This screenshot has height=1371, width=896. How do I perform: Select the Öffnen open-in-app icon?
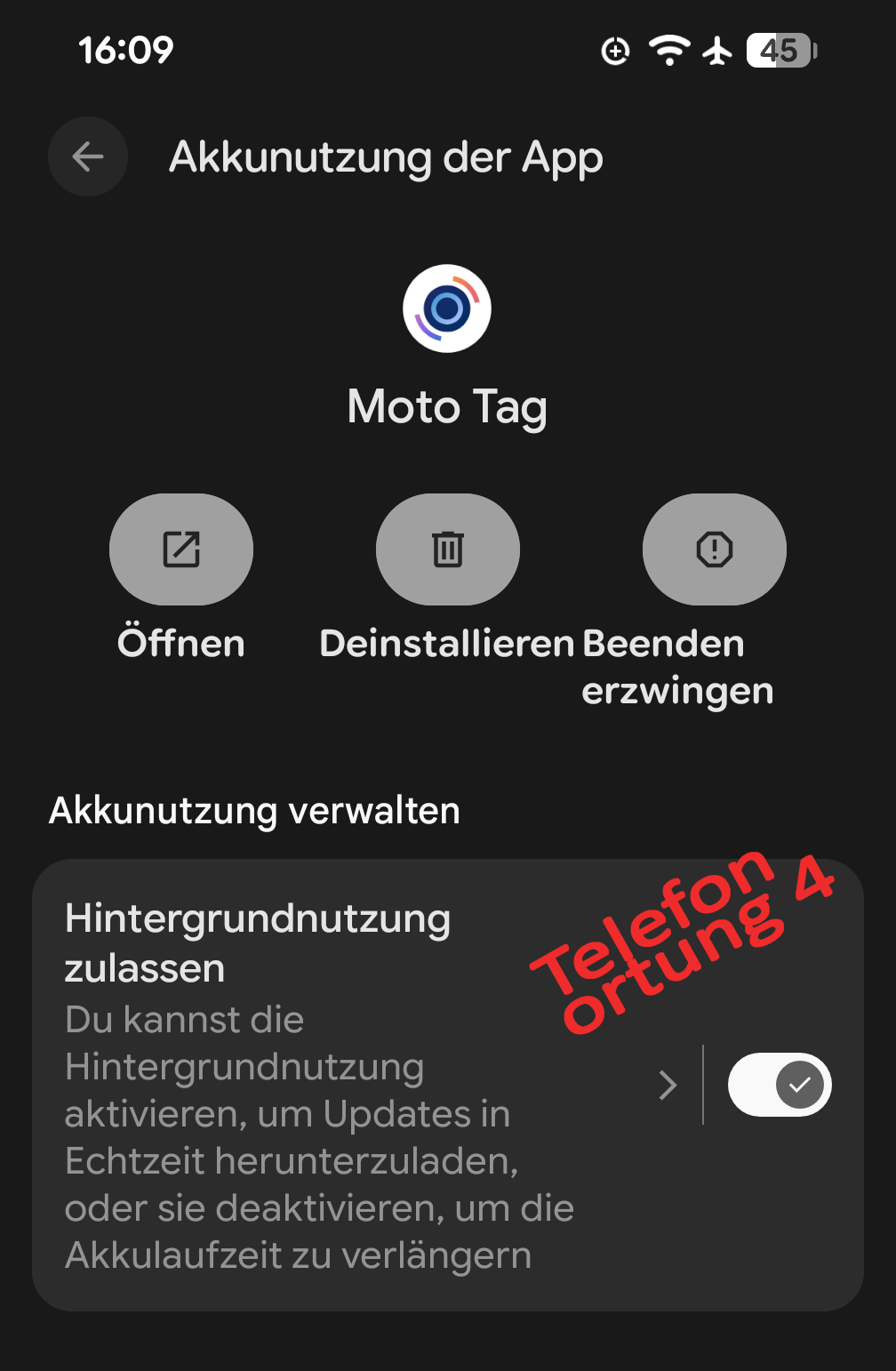click(180, 549)
